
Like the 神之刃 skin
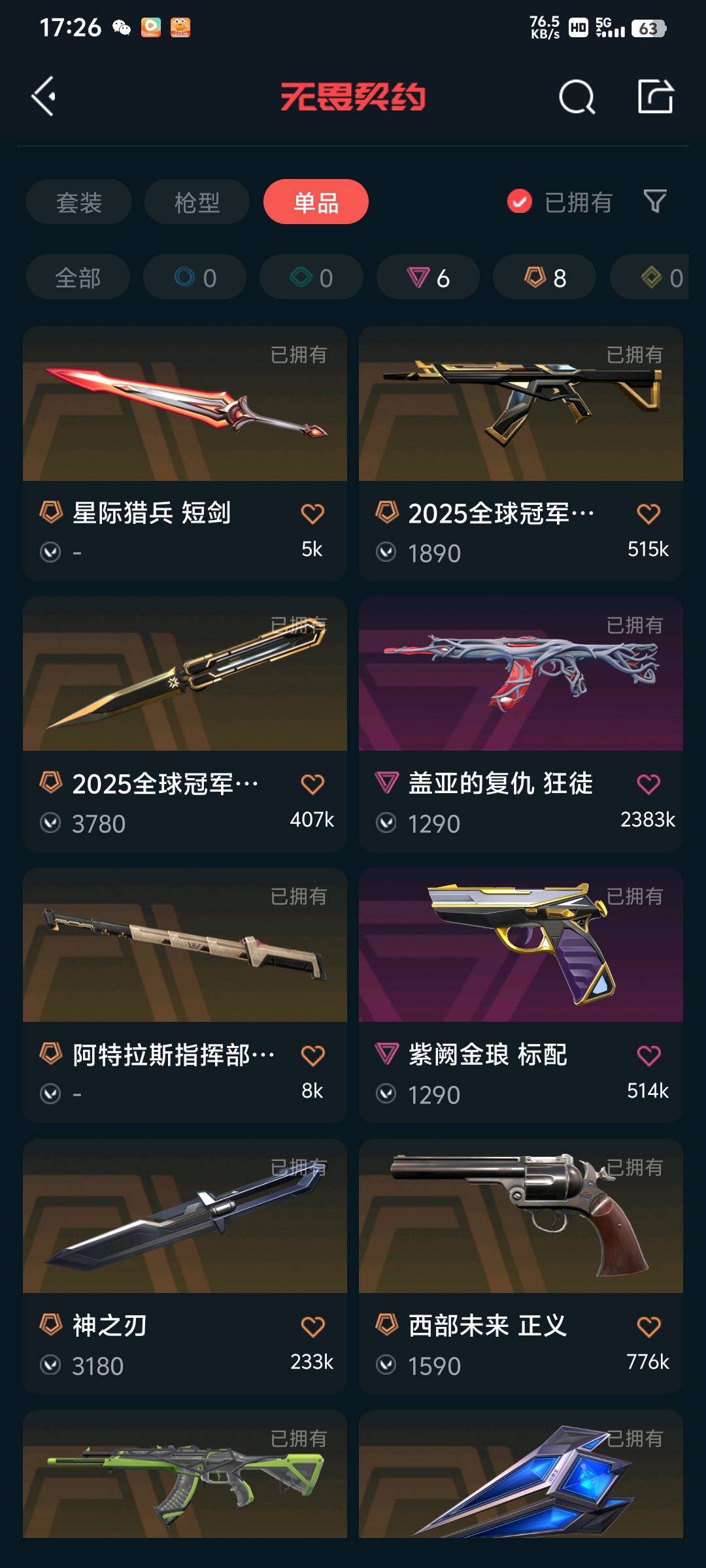pos(312,1327)
